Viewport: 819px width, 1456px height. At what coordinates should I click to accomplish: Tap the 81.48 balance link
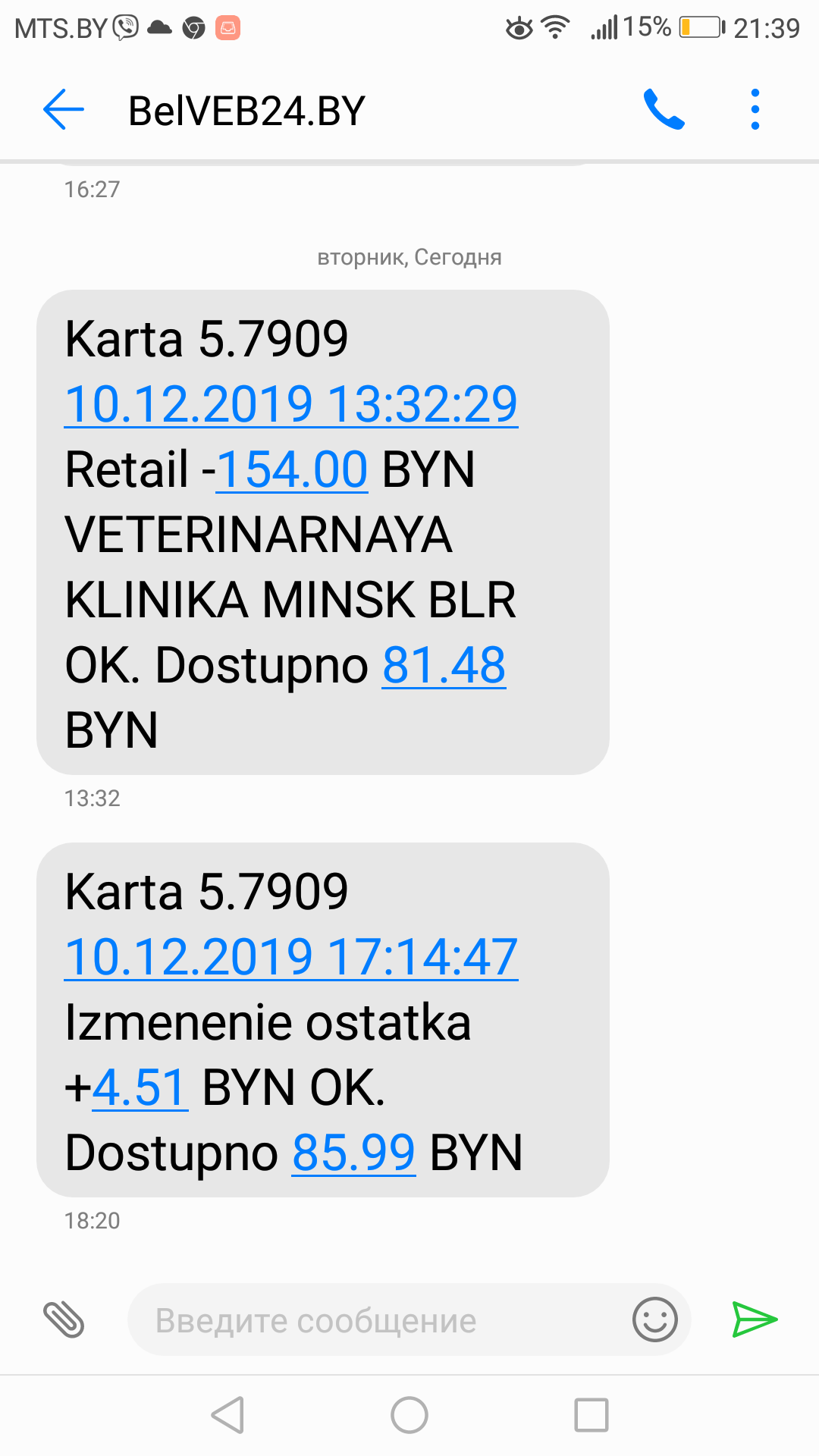point(444,665)
